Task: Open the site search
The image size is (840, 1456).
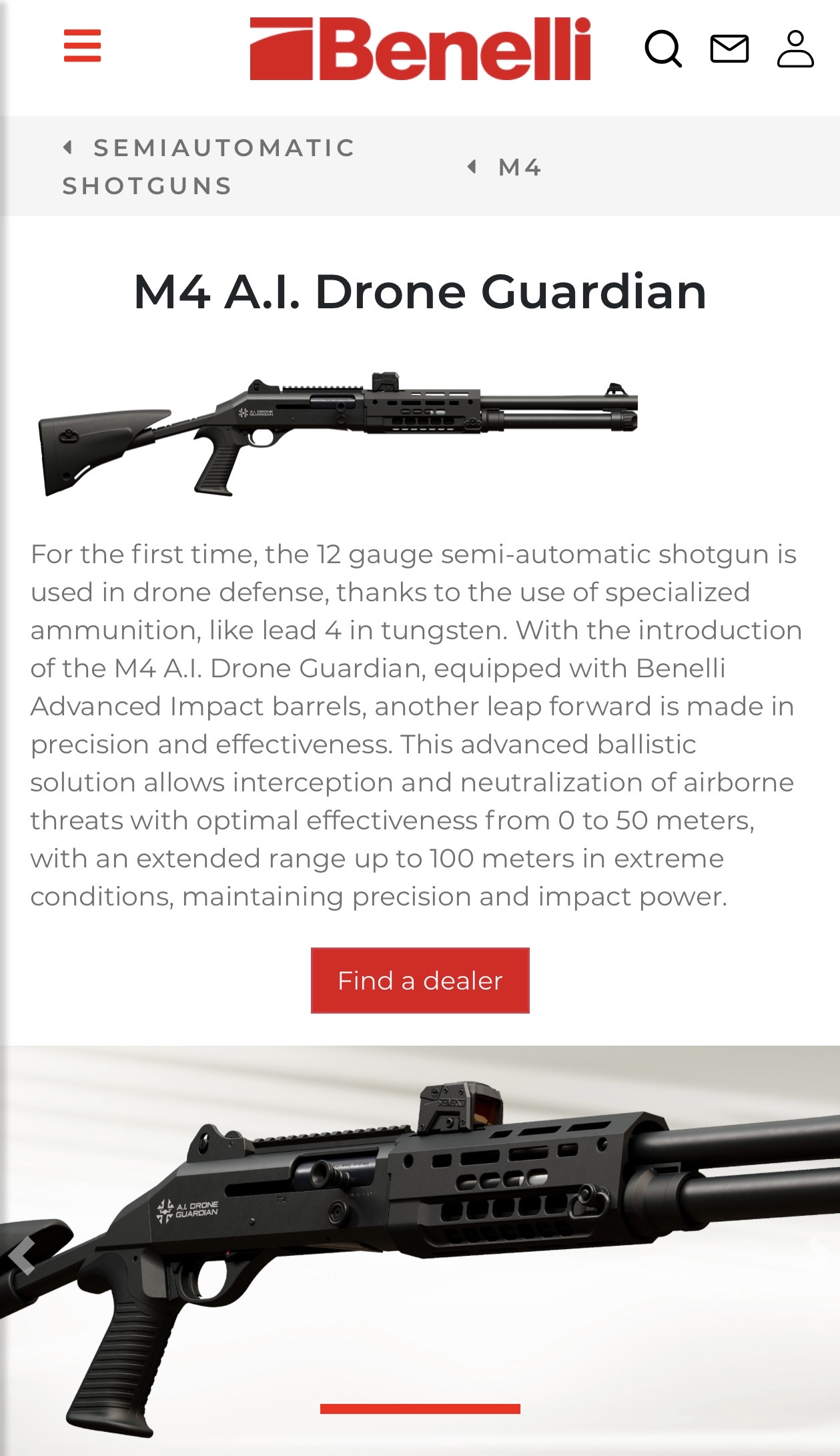Action: click(x=663, y=49)
